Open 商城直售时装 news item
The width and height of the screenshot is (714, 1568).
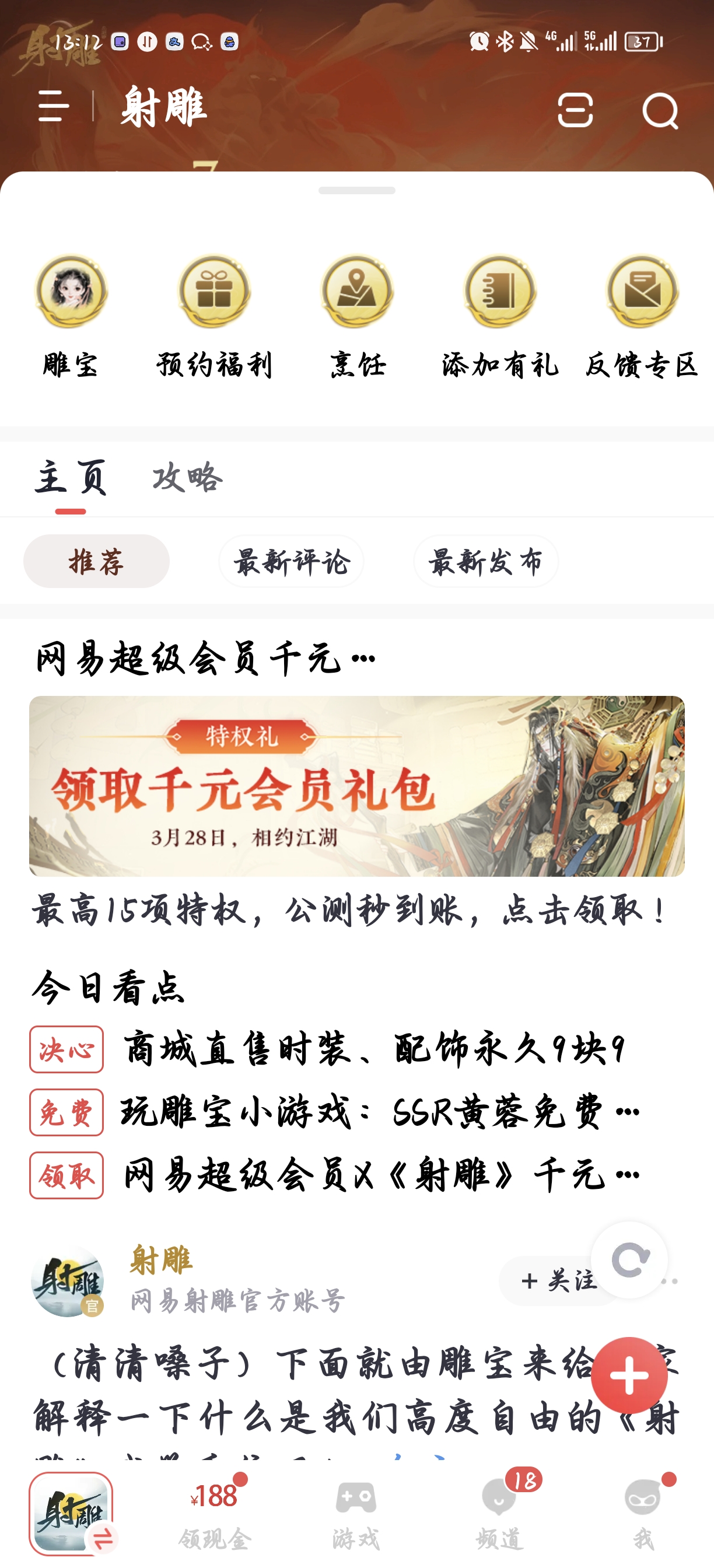pyautogui.click(x=374, y=1049)
